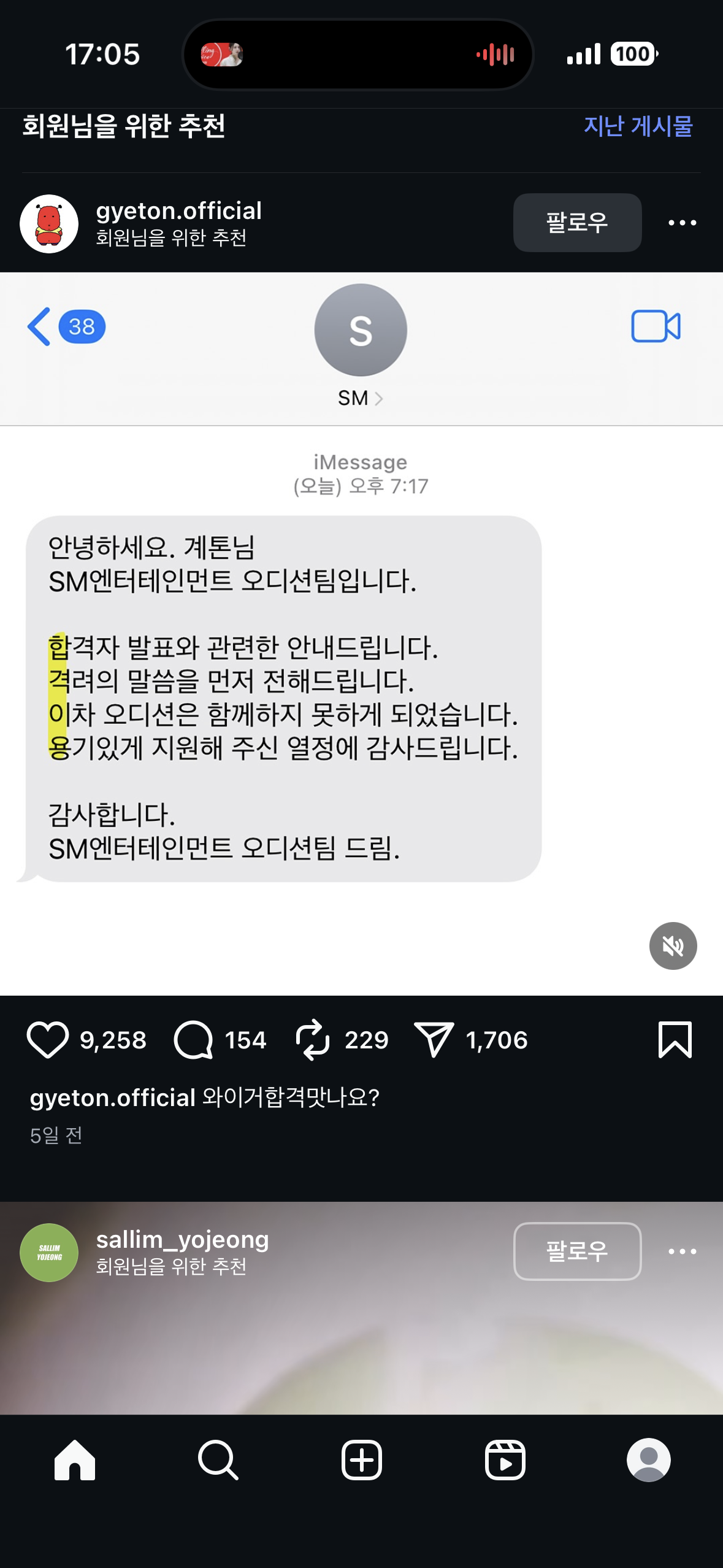Like the gyeton.official post
The image size is (723, 1568).
pos(48,1040)
